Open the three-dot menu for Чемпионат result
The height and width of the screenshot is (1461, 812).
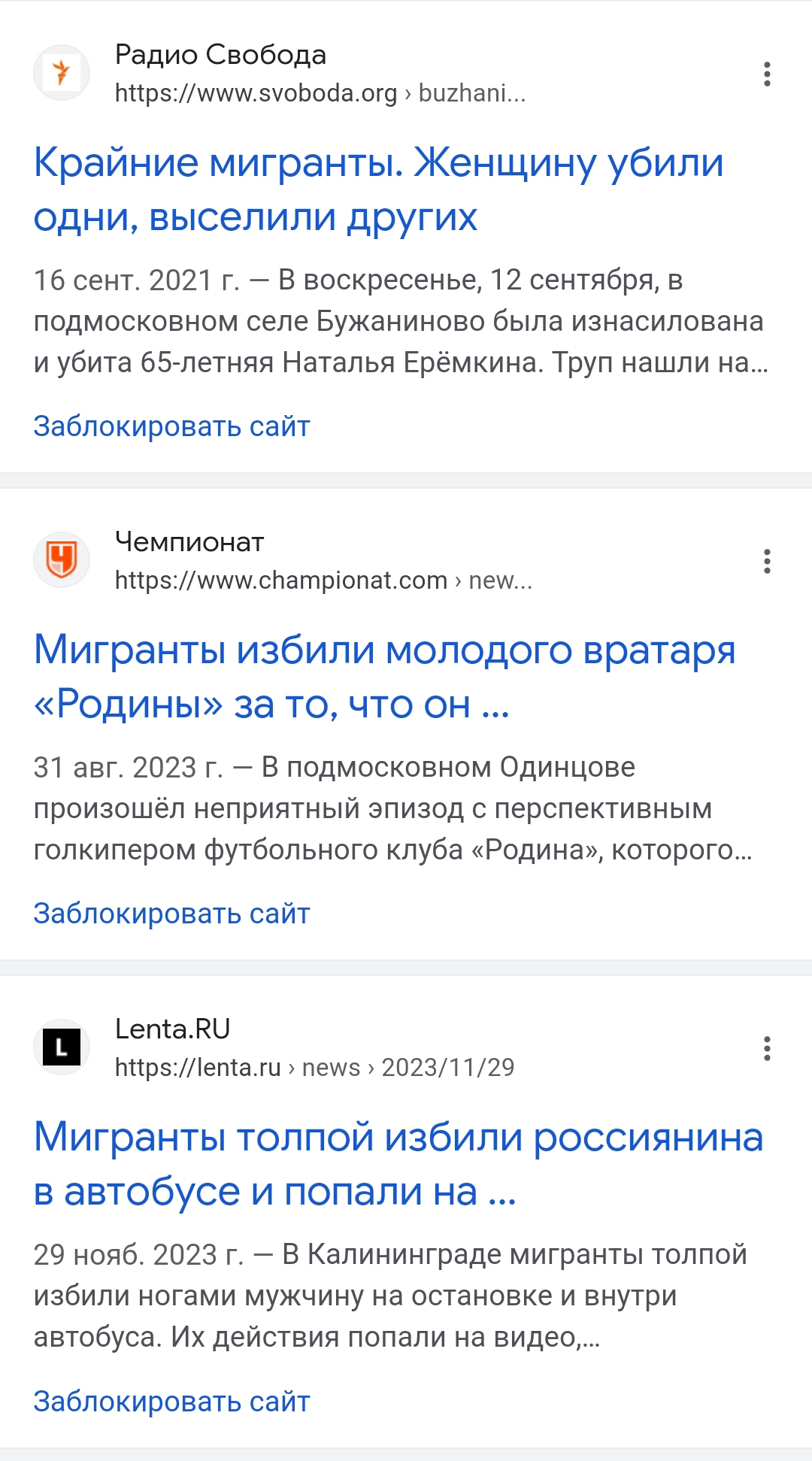pos(767,561)
